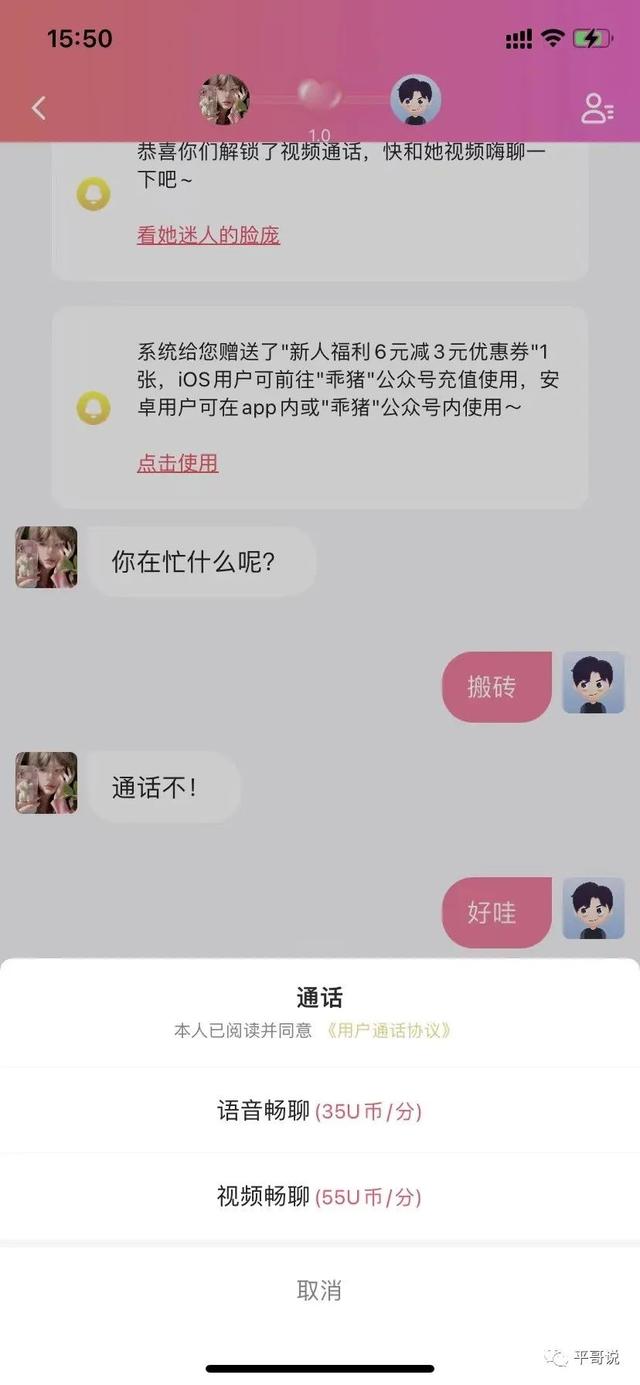Open the profile details icon at top right
This screenshot has height=1385, width=640.
tap(597, 108)
